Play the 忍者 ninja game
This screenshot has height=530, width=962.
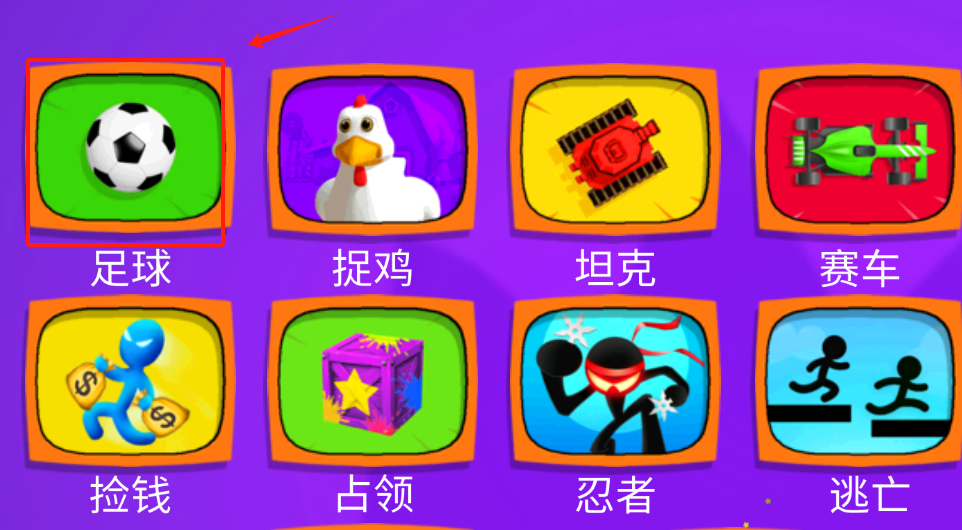pos(614,385)
